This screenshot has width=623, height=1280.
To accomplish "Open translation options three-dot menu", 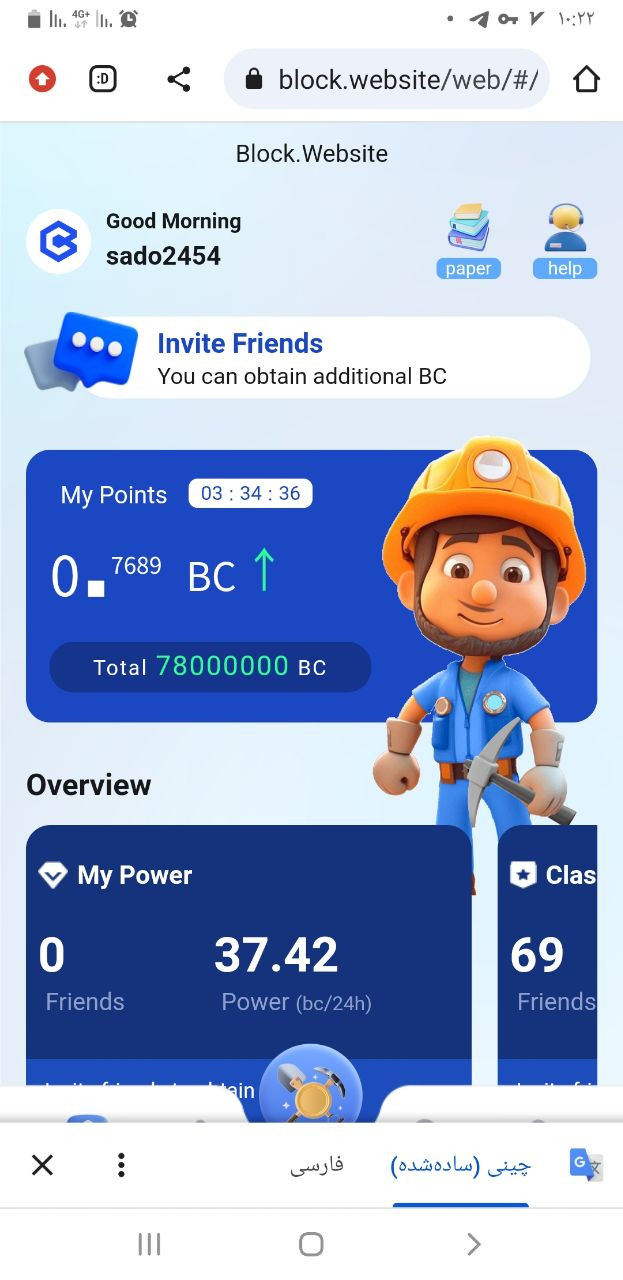I will click(121, 1165).
